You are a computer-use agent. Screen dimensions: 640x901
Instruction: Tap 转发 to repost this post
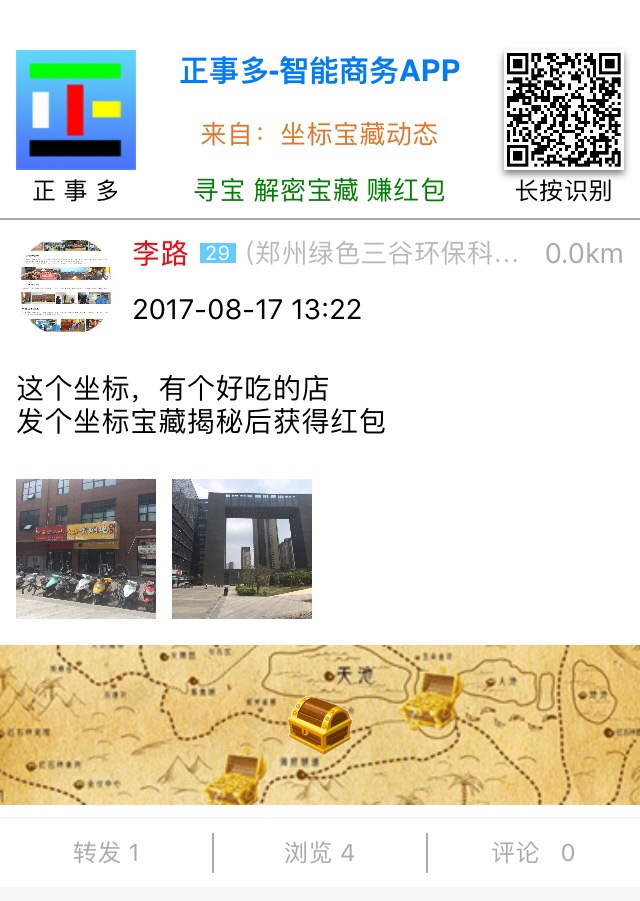[106, 853]
